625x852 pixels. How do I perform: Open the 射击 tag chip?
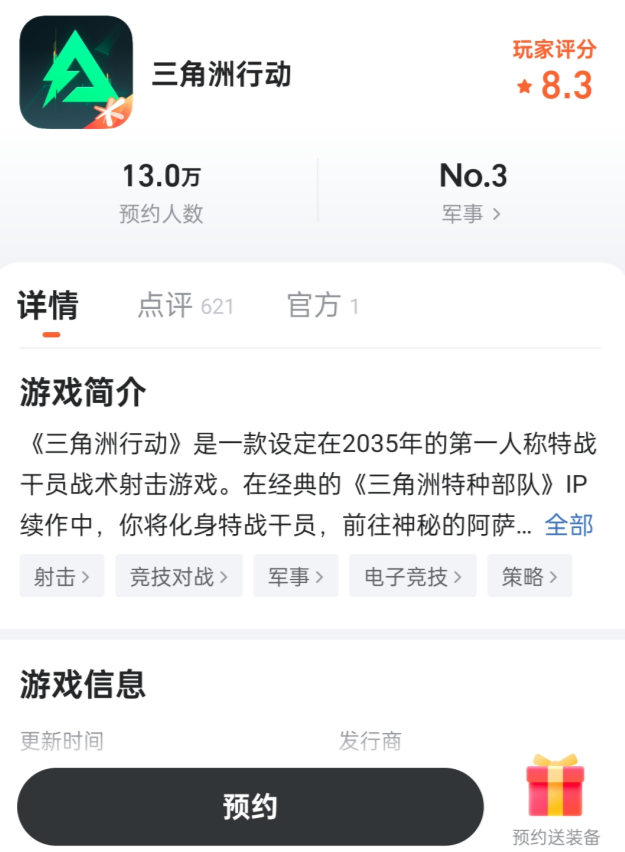[62, 576]
